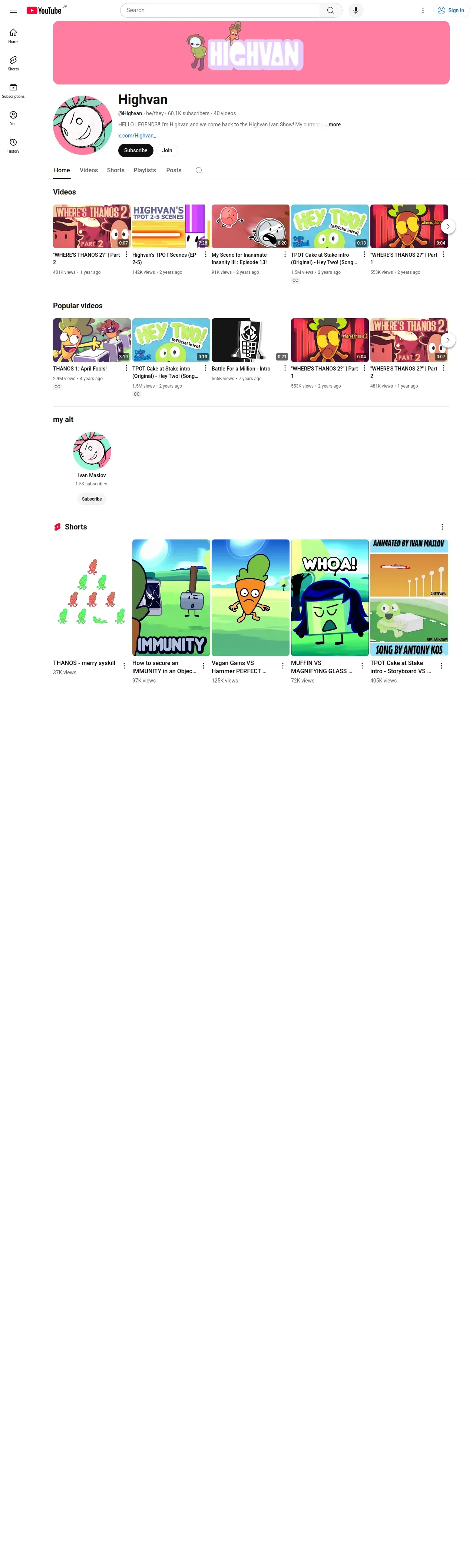Screen dimensions: 476x1568
Task: Start voice search with the microphone
Action: click(x=356, y=10)
